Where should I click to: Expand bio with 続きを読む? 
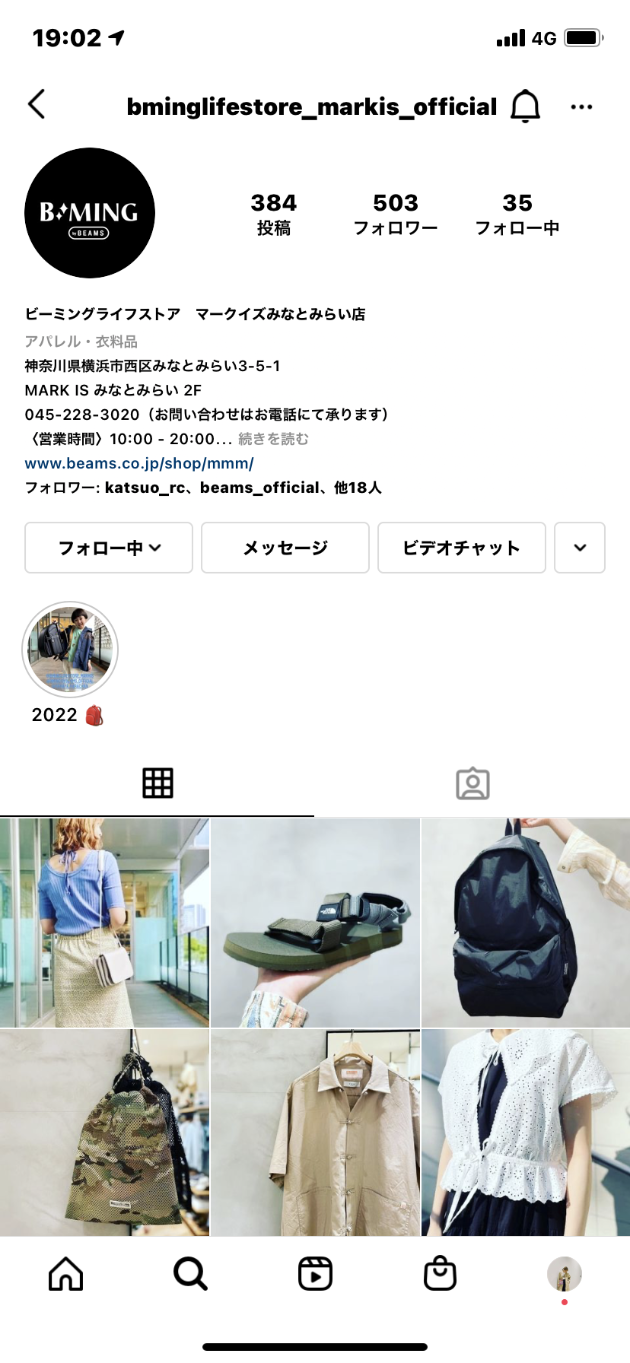[273, 439]
